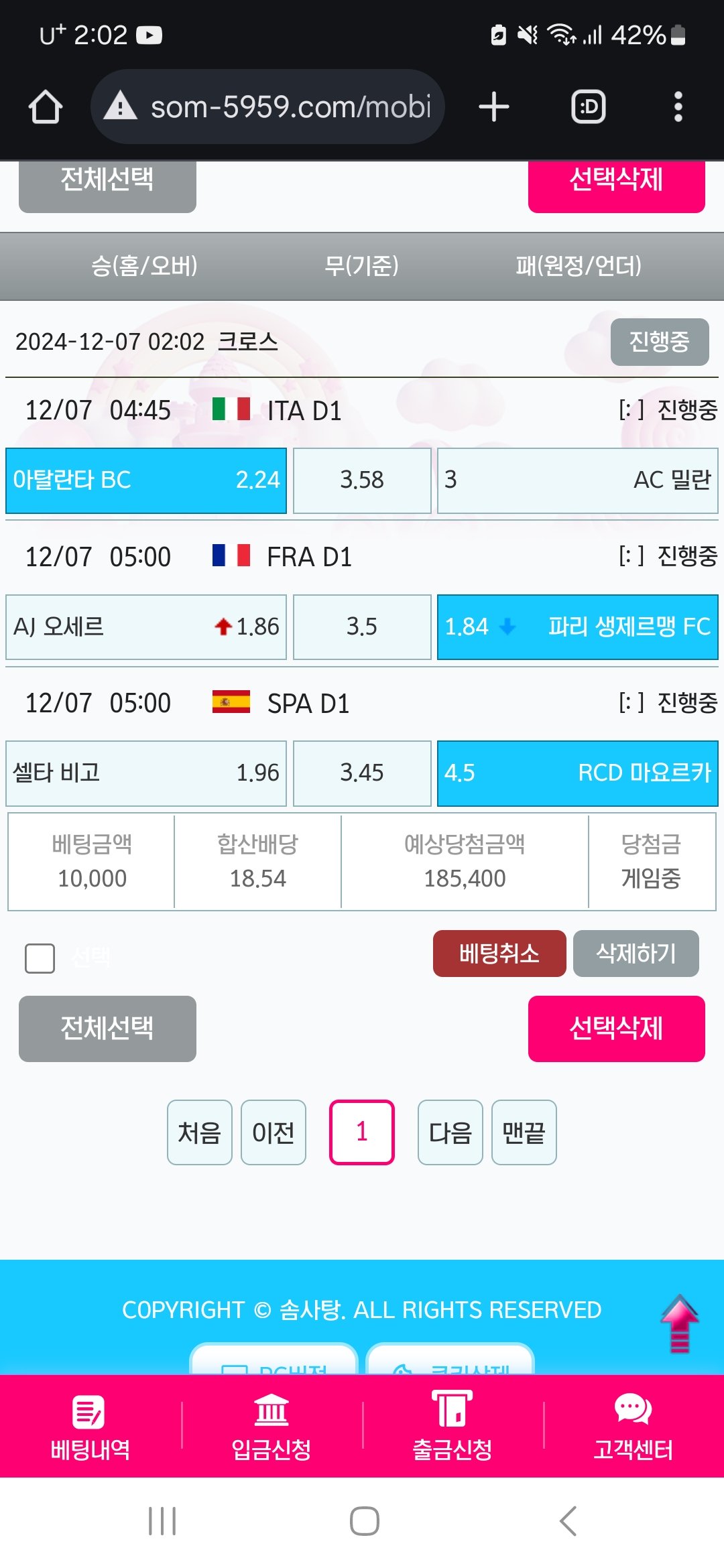The image size is (724, 1568).
Task: Open the browser overflow menu
Action: [x=678, y=107]
